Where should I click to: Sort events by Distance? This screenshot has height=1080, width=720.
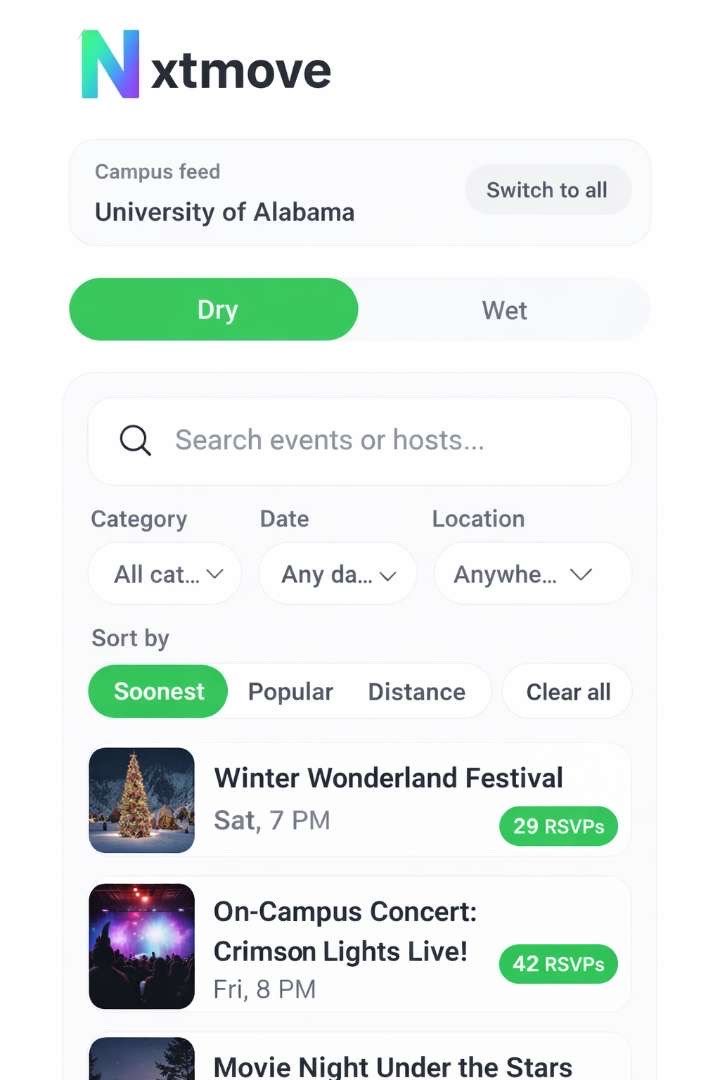coord(418,691)
